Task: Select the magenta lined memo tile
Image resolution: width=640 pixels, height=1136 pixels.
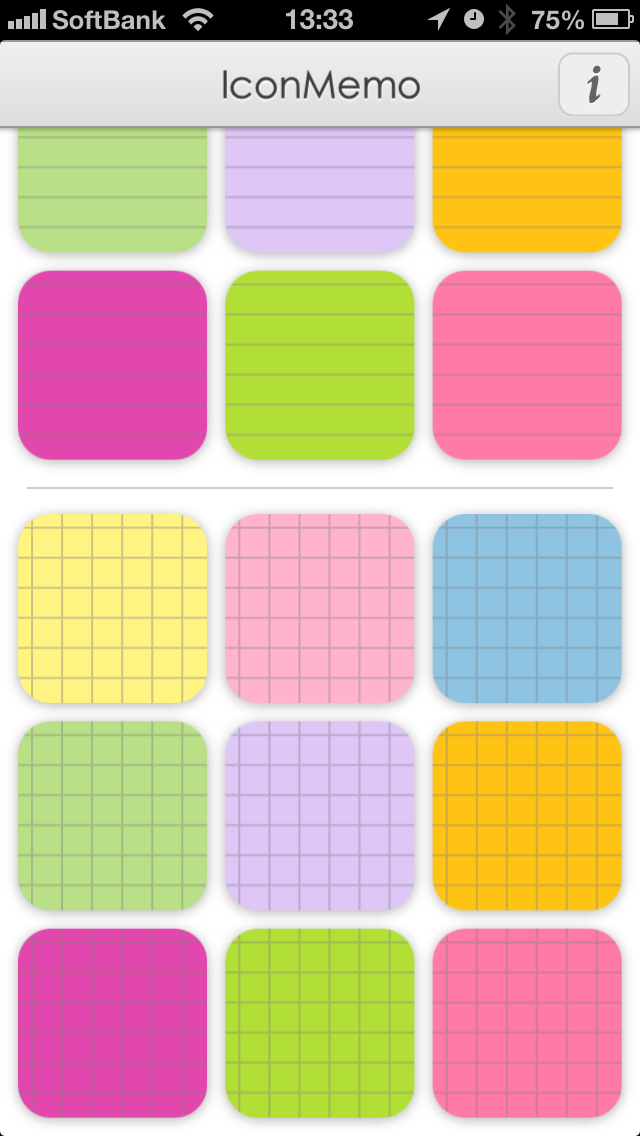Action: (x=112, y=365)
